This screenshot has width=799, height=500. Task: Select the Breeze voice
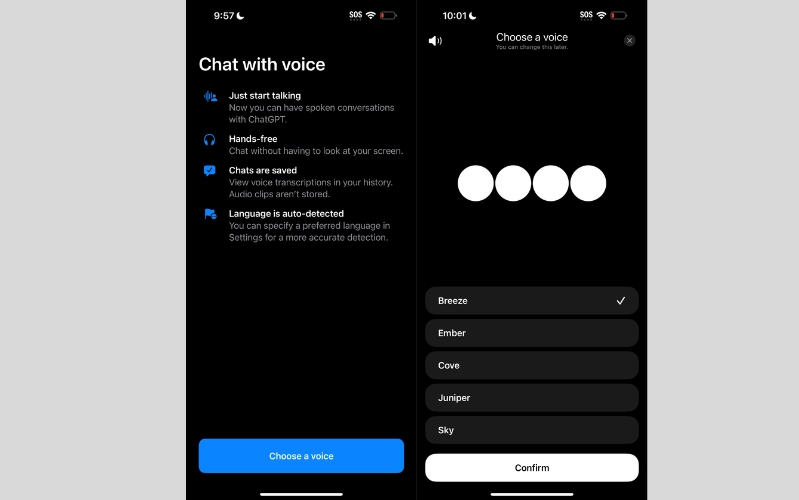531,301
